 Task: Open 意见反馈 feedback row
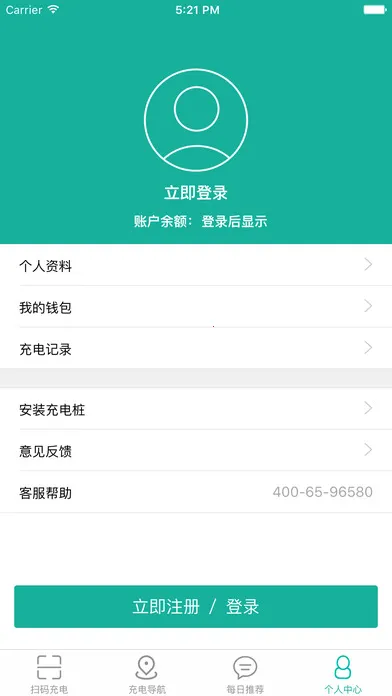[196, 451]
